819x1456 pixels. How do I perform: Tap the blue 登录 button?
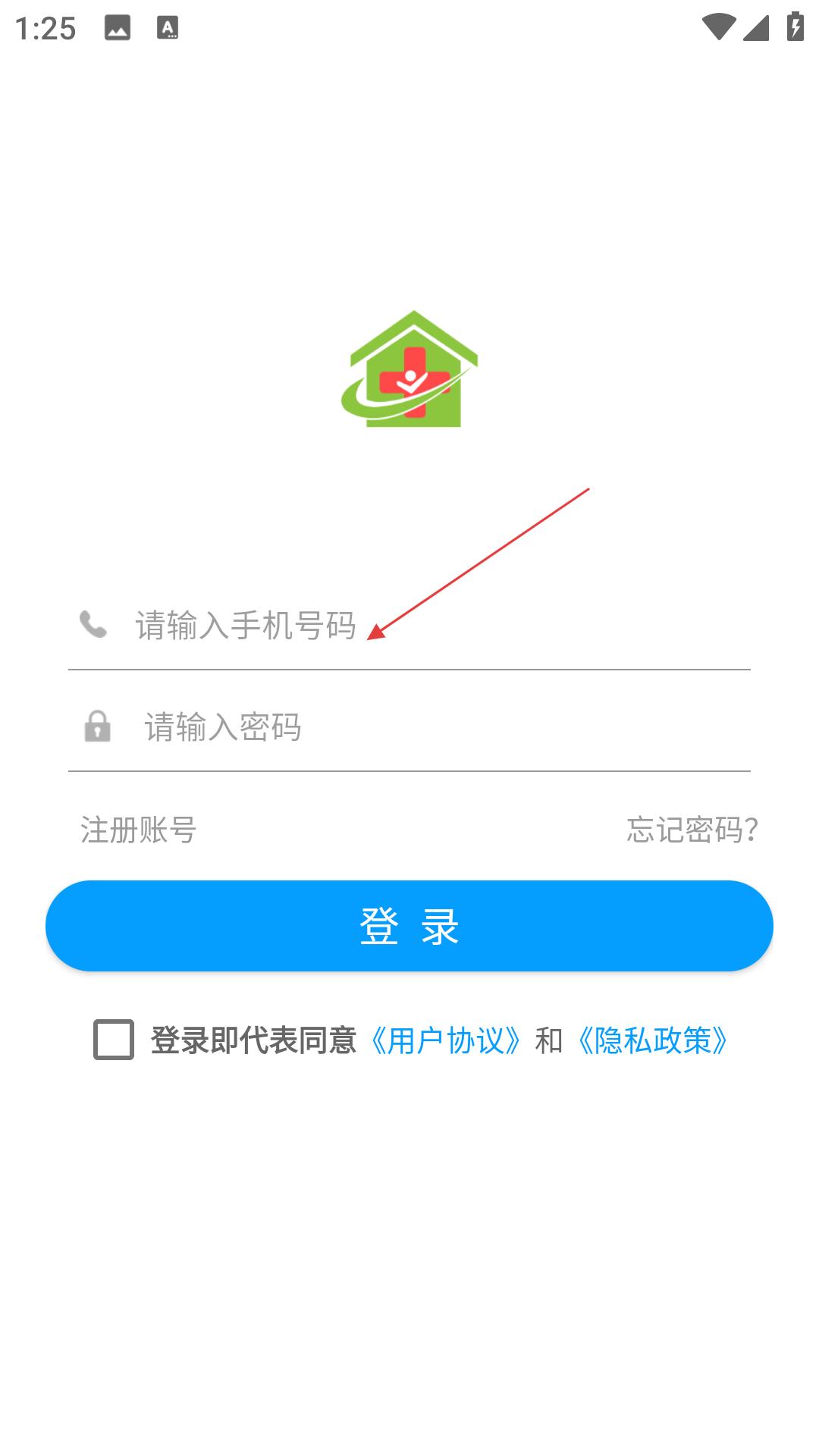pos(409,926)
